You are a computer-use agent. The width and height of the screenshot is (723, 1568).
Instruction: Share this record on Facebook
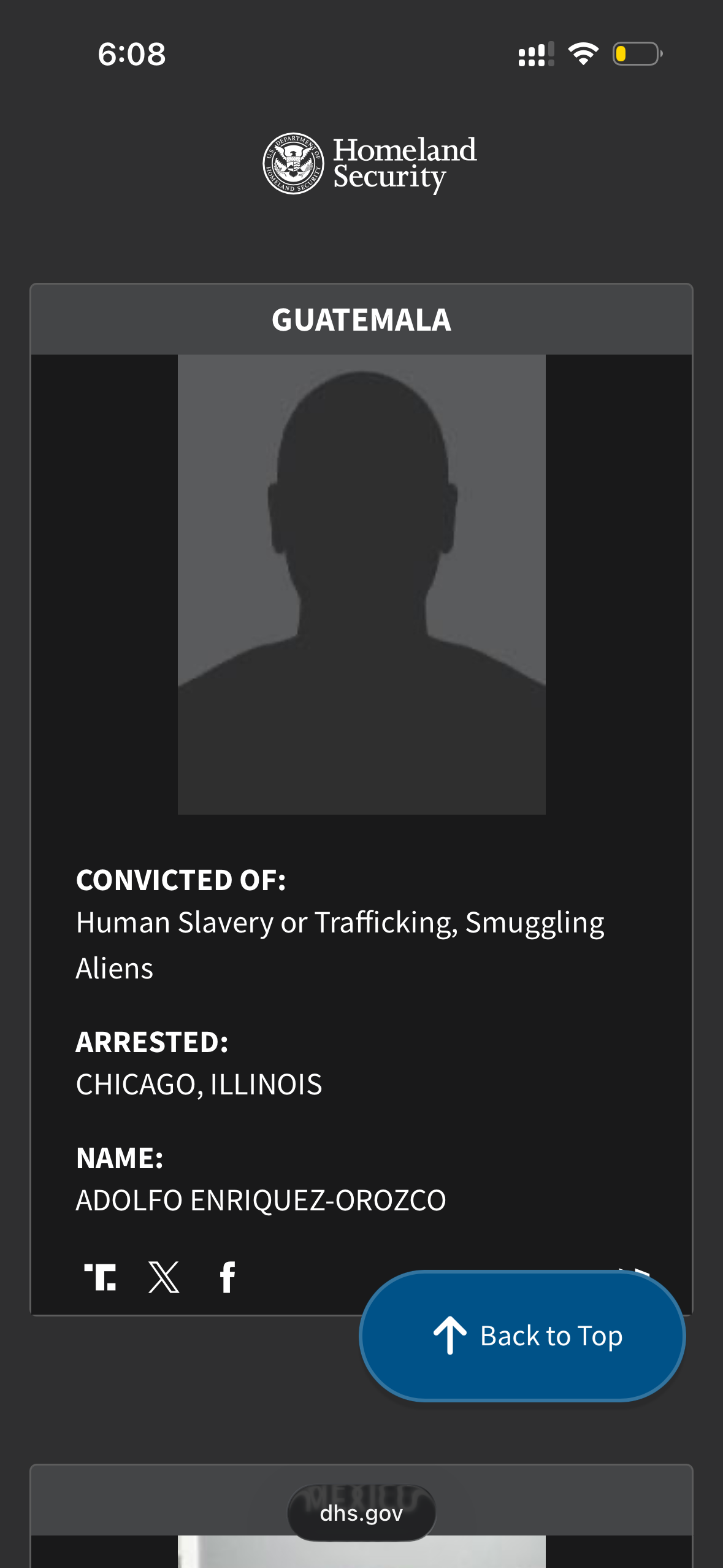click(227, 1277)
